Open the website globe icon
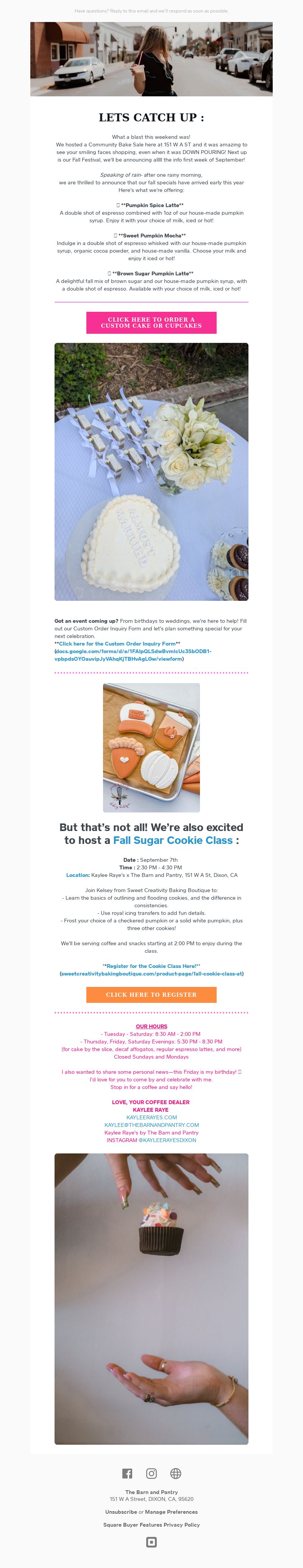 pos(175,1474)
